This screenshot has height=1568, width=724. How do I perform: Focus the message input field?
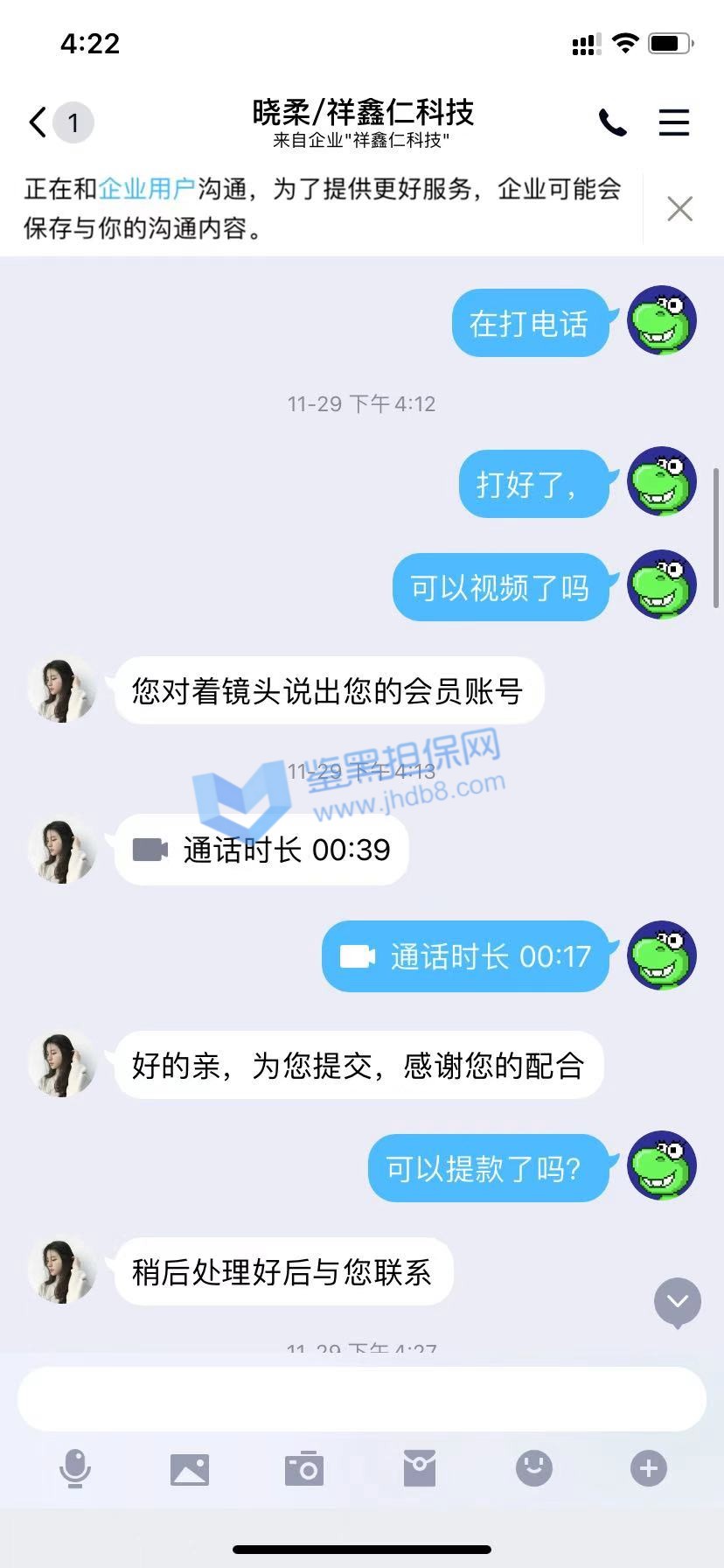click(361, 1399)
